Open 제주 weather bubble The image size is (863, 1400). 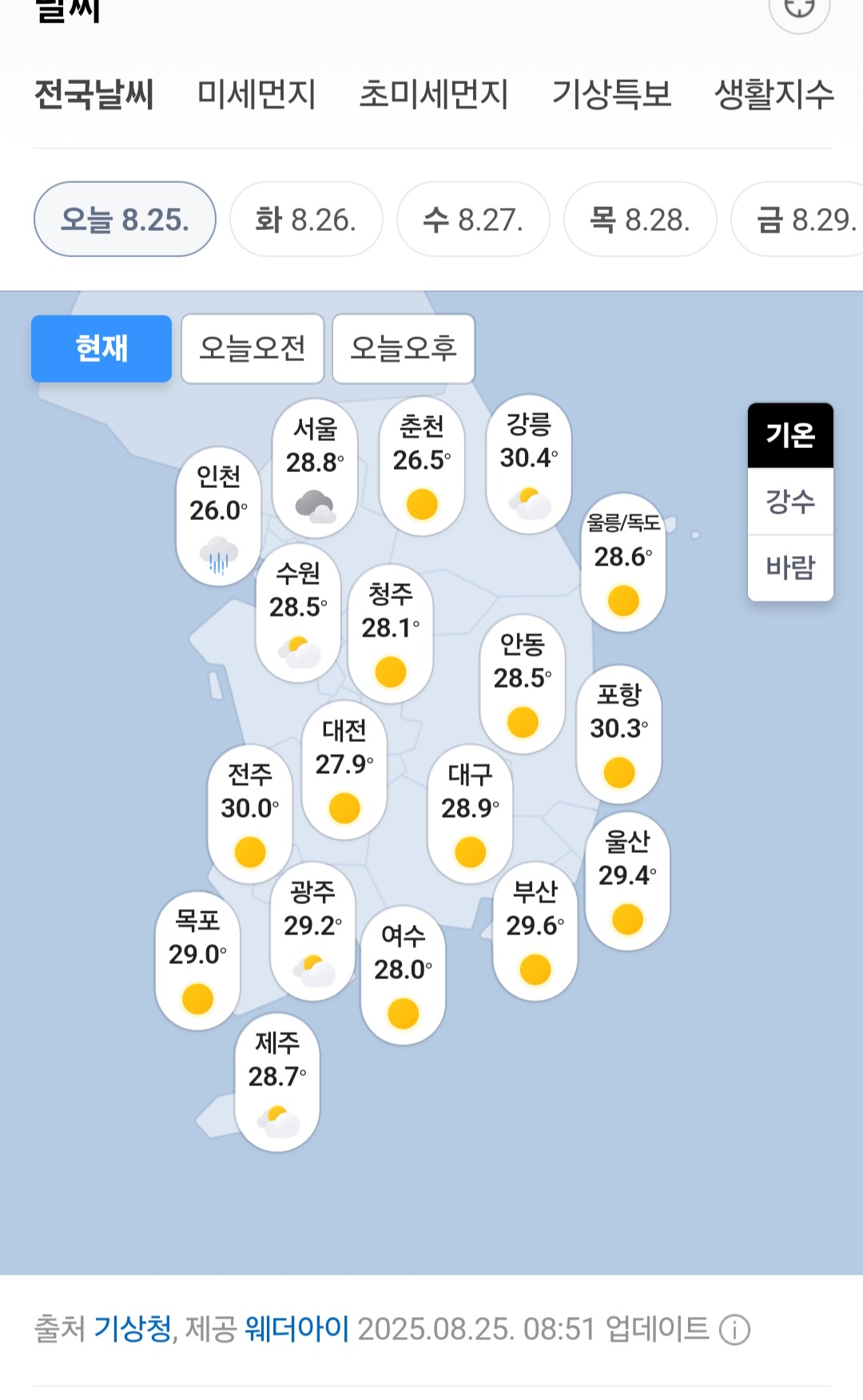pyautogui.click(x=277, y=1082)
